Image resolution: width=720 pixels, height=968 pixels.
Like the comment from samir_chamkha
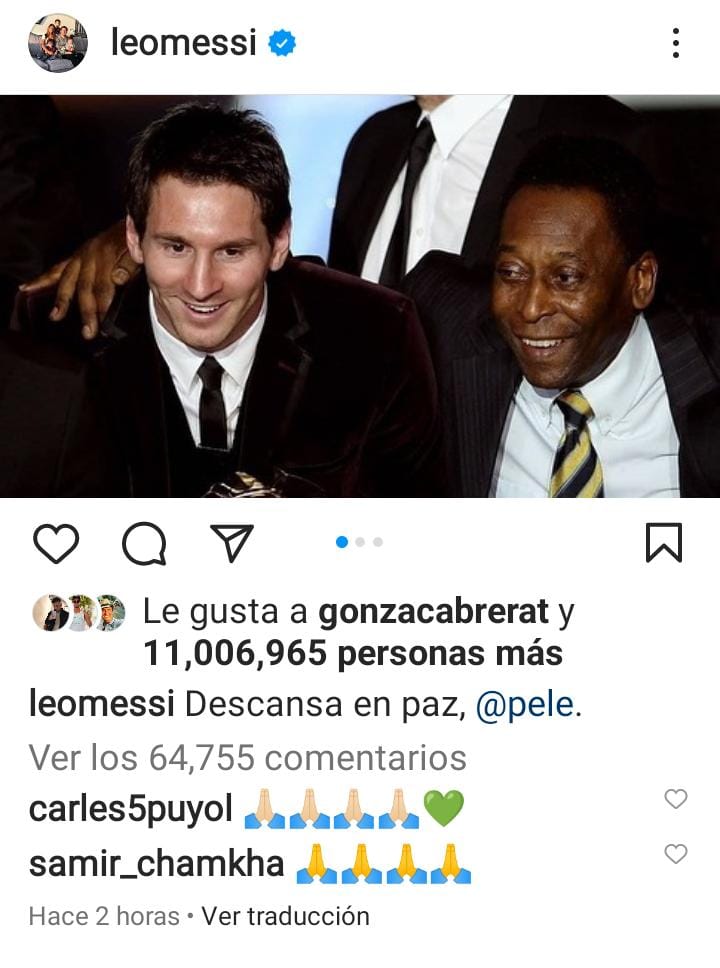tap(677, 854)
